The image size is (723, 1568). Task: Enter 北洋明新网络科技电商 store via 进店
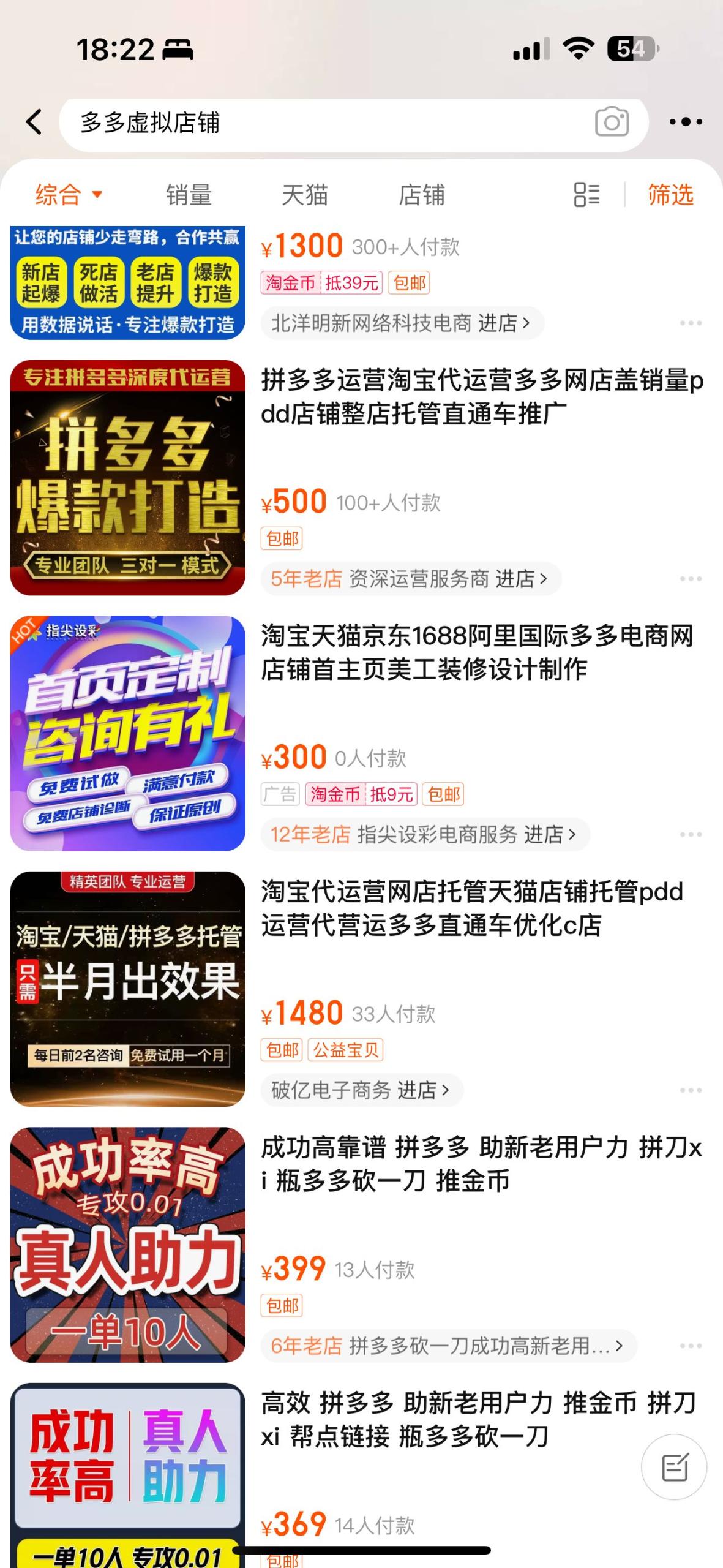pos(403,321)
